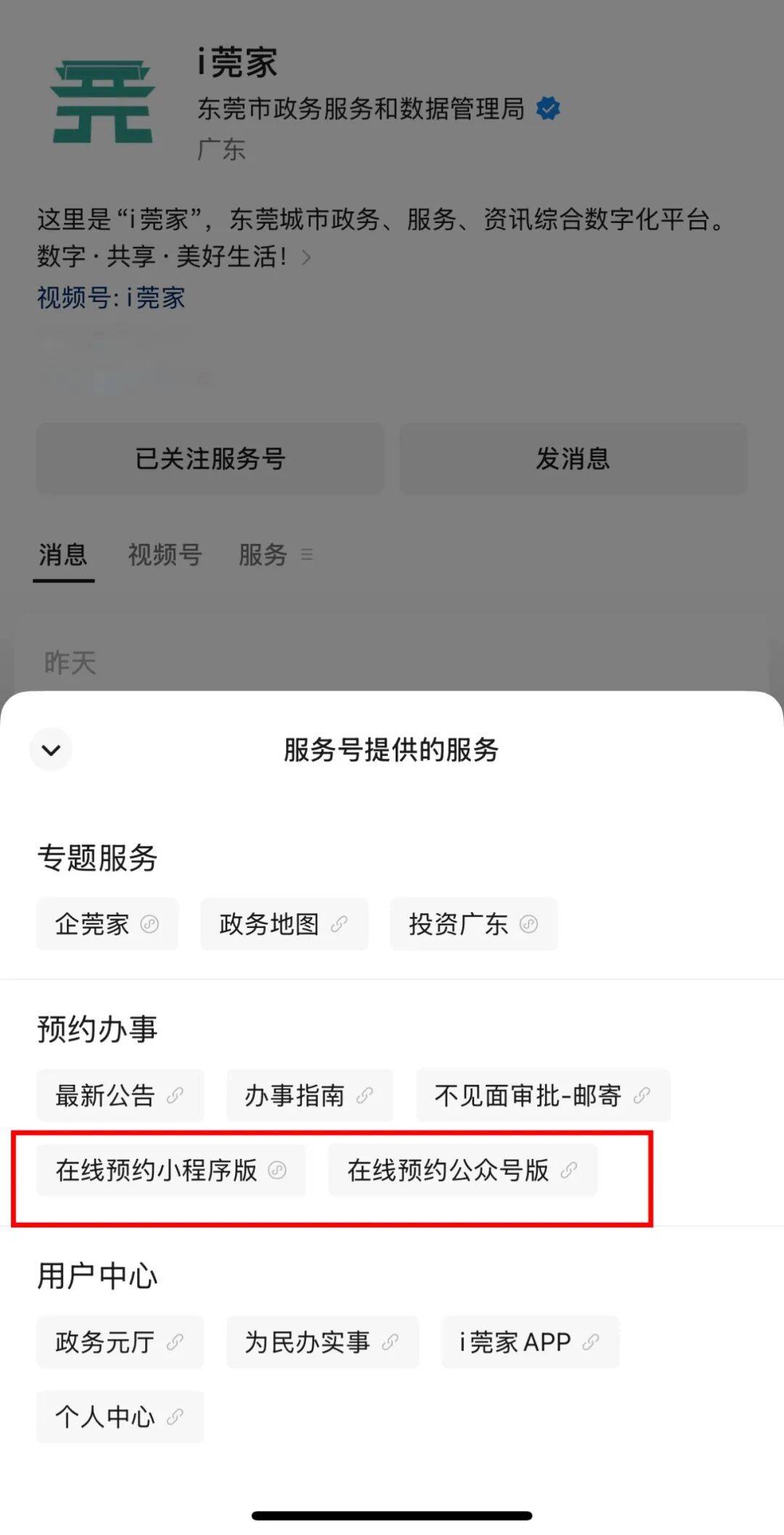Open 个人中心 personal center
The image size is (784, 1535).
point(120,1416)
